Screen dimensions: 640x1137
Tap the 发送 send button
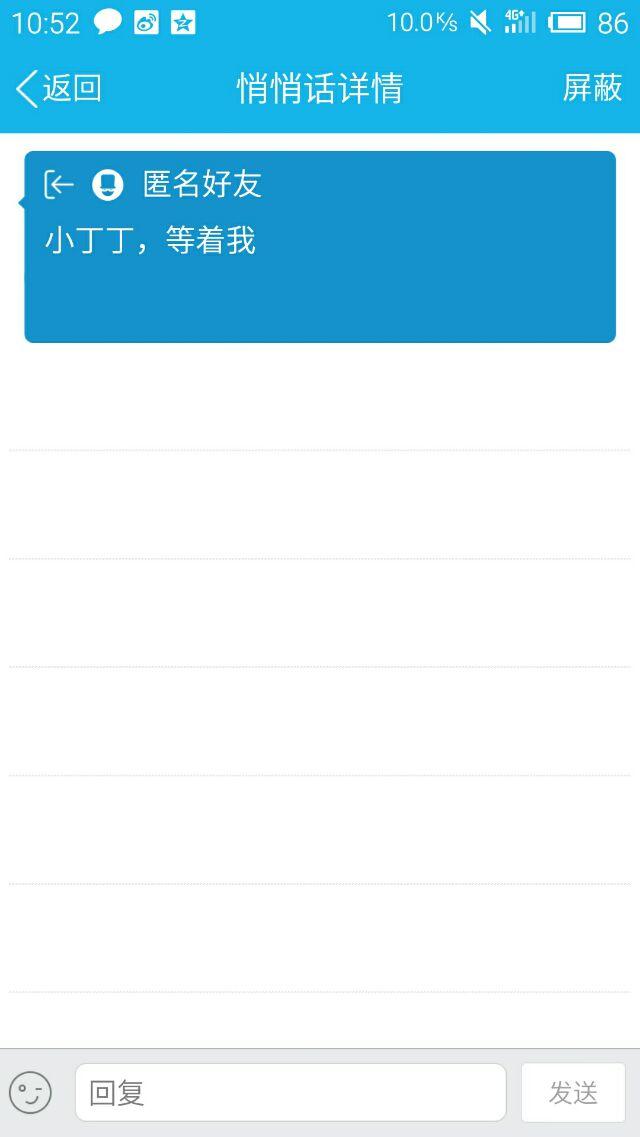[x=573, y=1092]
